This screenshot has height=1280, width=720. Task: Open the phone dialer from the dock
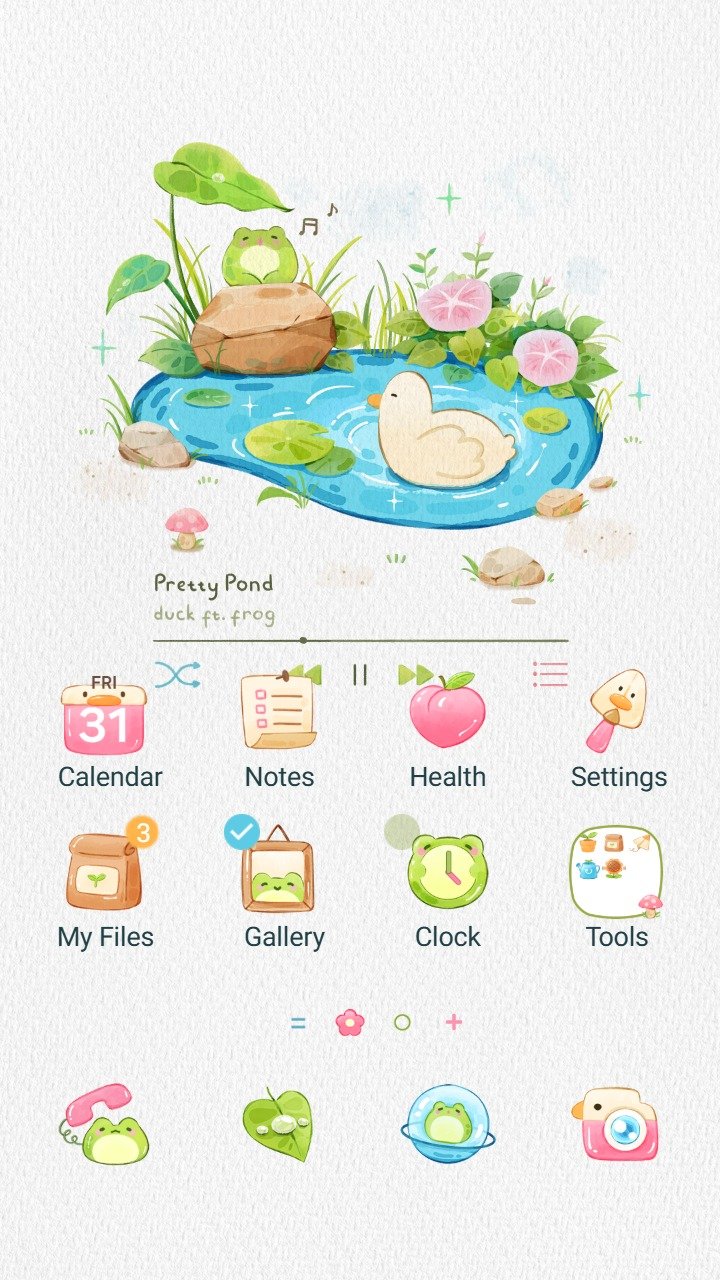[x=105, y=1125]
